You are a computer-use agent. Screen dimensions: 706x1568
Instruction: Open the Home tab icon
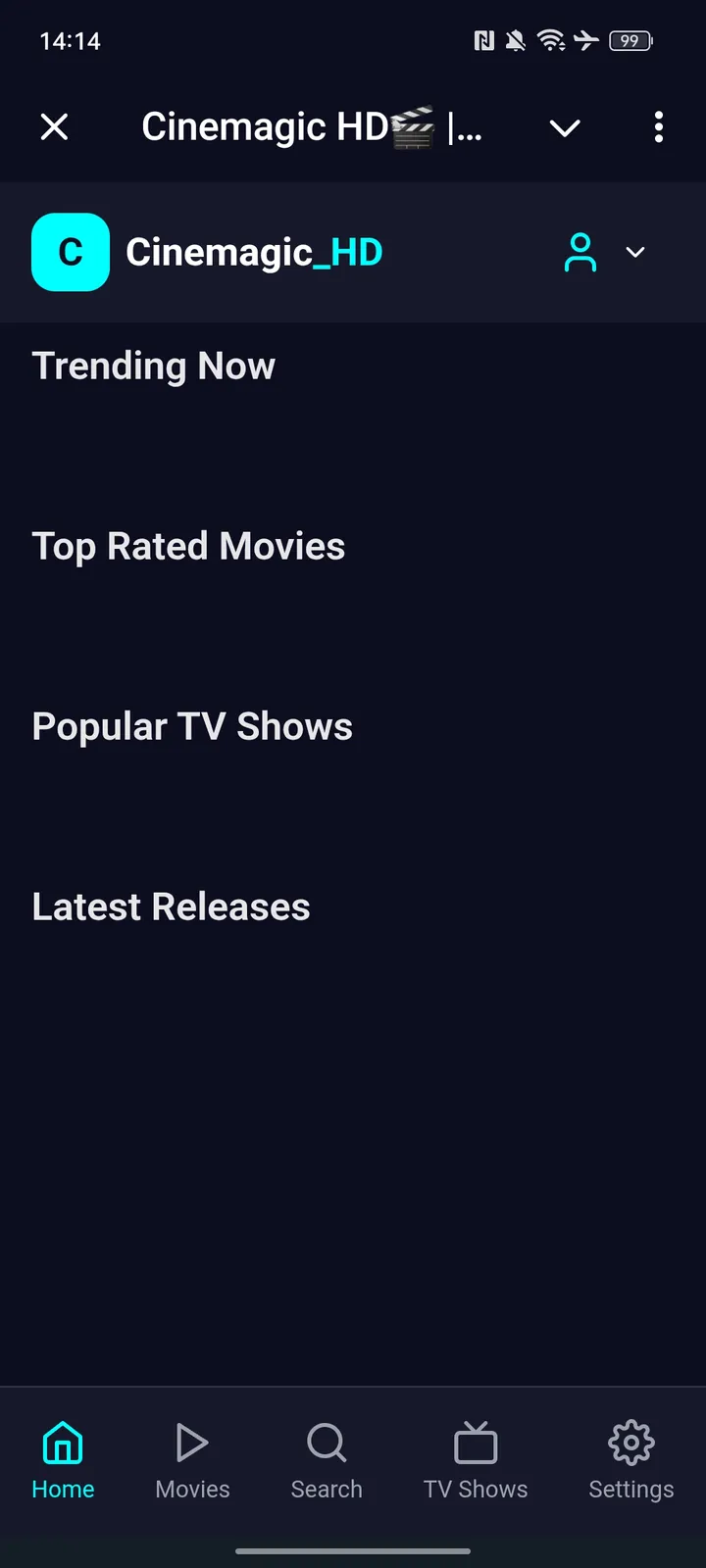pos(62,1442)
